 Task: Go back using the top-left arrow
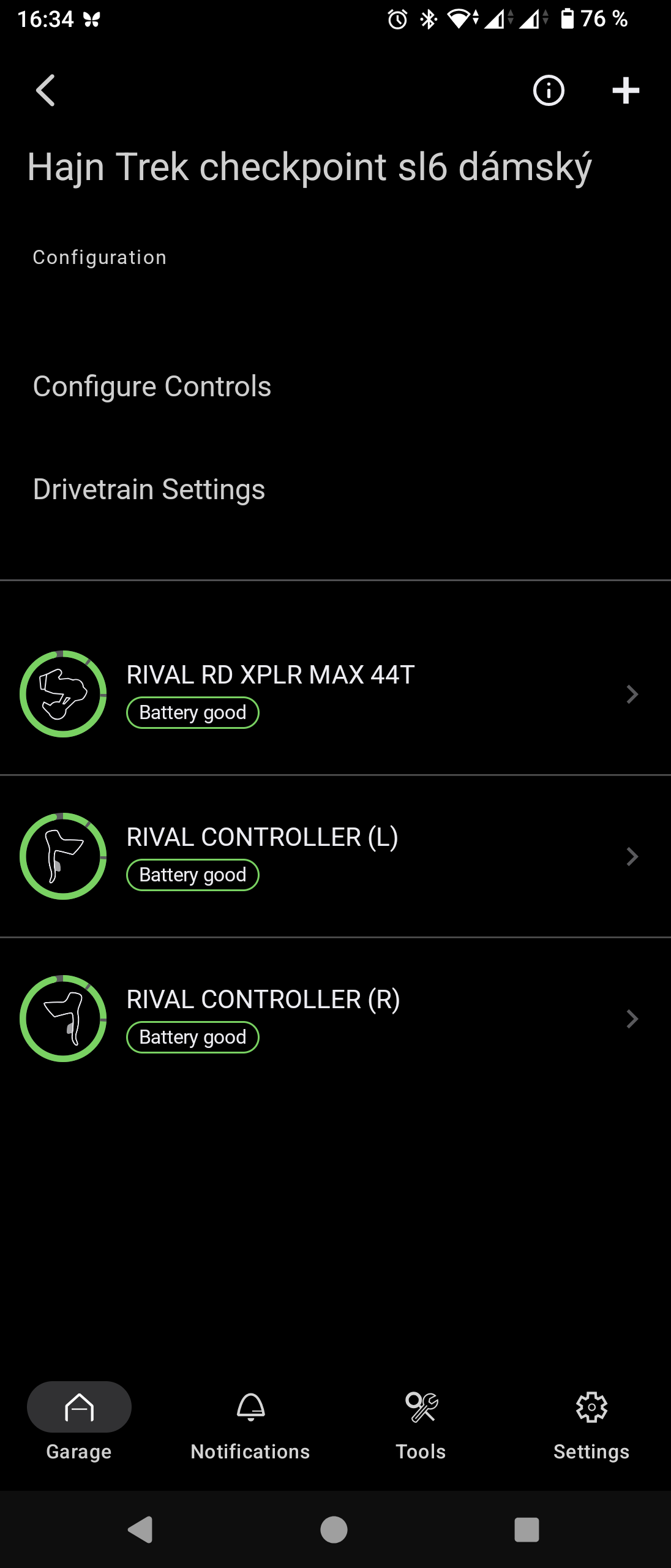[46, 91]
